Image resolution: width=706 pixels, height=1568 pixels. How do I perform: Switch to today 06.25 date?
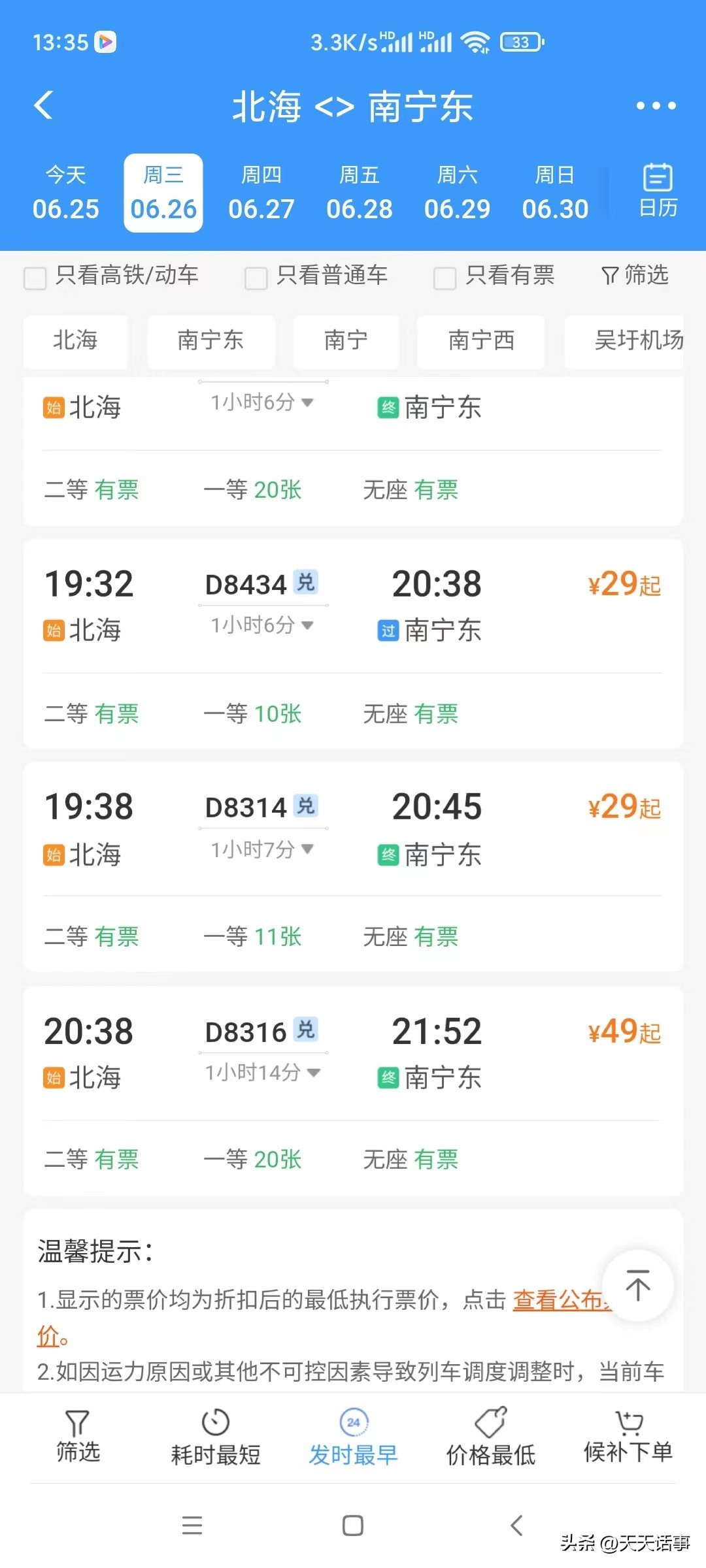(65, 193)
